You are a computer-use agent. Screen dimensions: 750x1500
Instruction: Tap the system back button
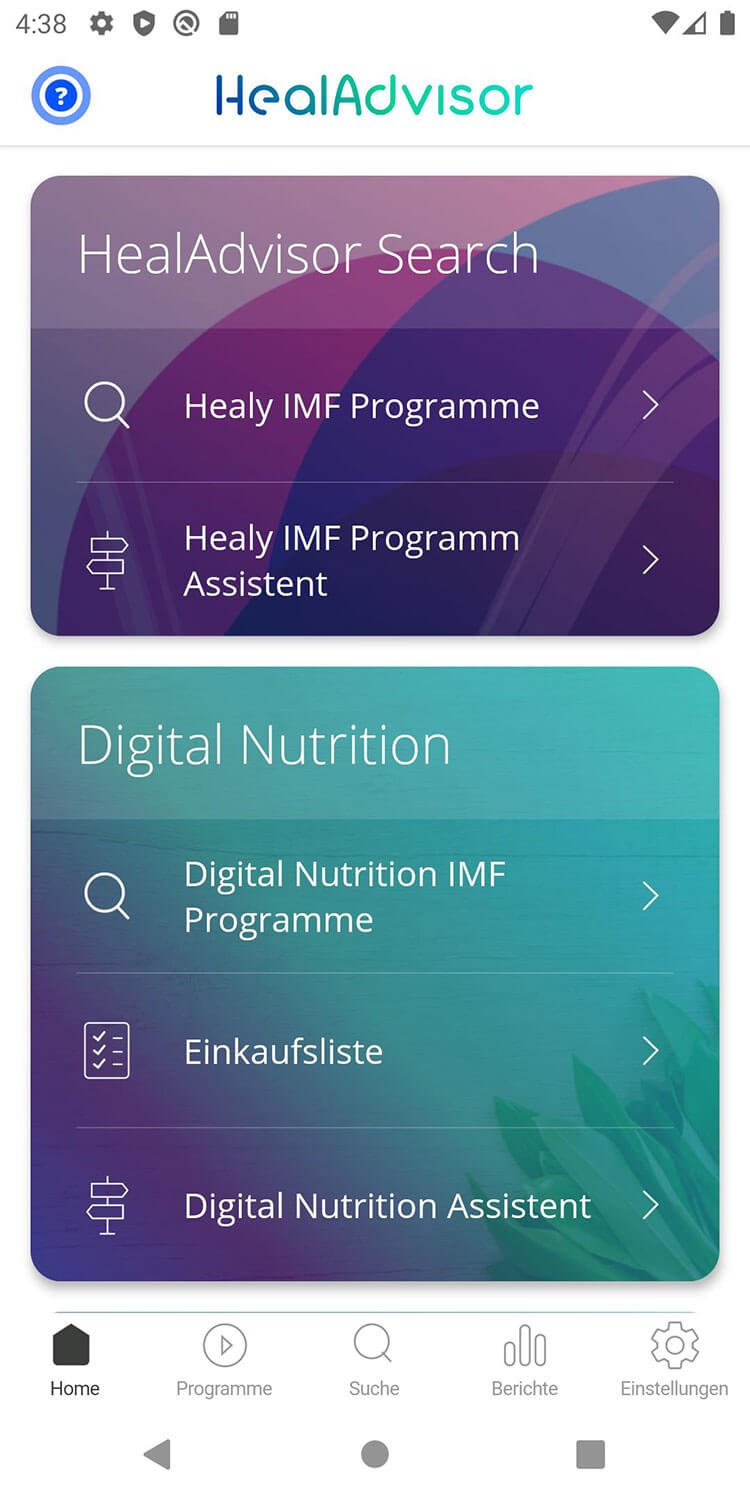[157, 1454]
